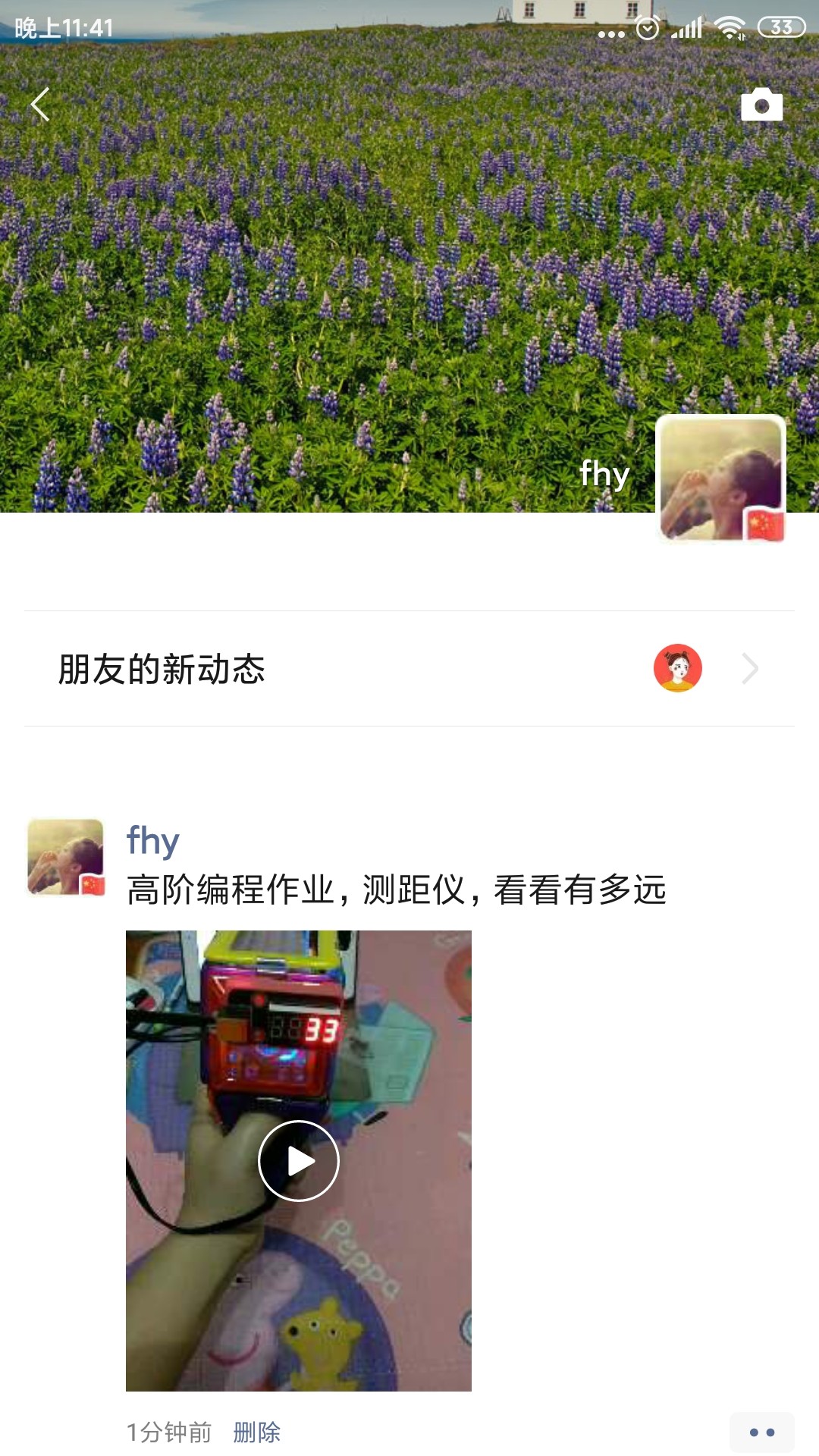Tap the small fhy avatar beside the post
Screen dimensions: 819x1456
click(66, 857)
